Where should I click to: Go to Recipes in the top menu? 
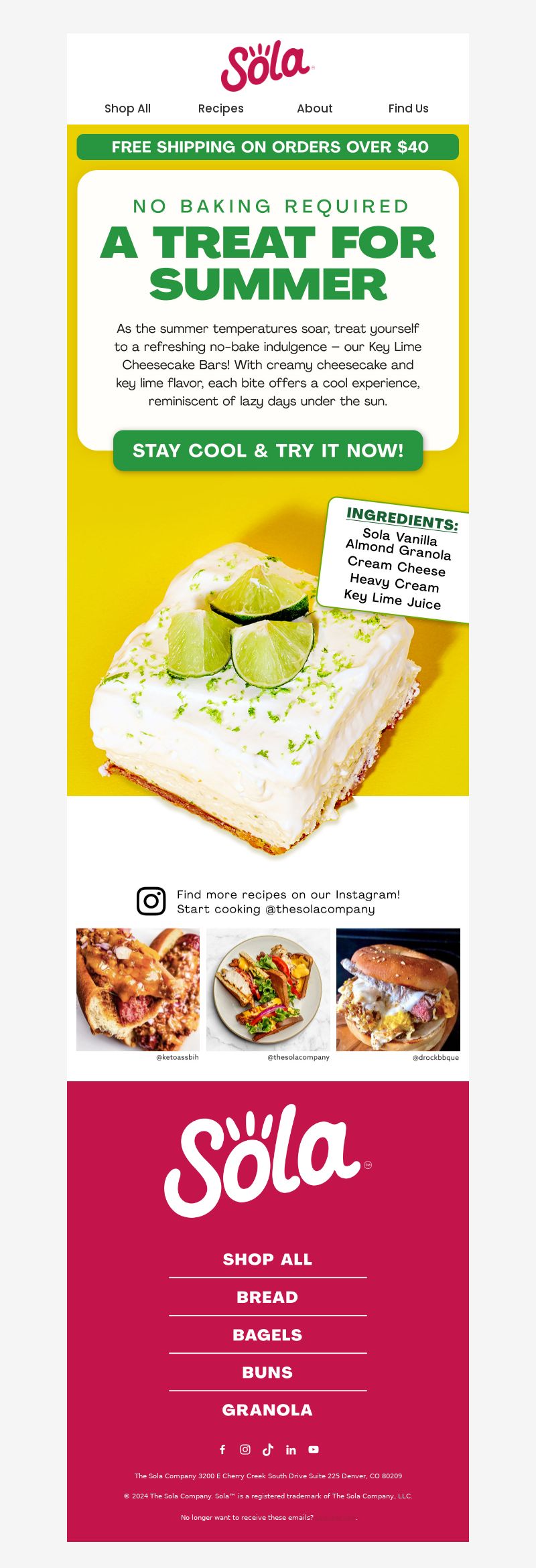tap(220, 108)
